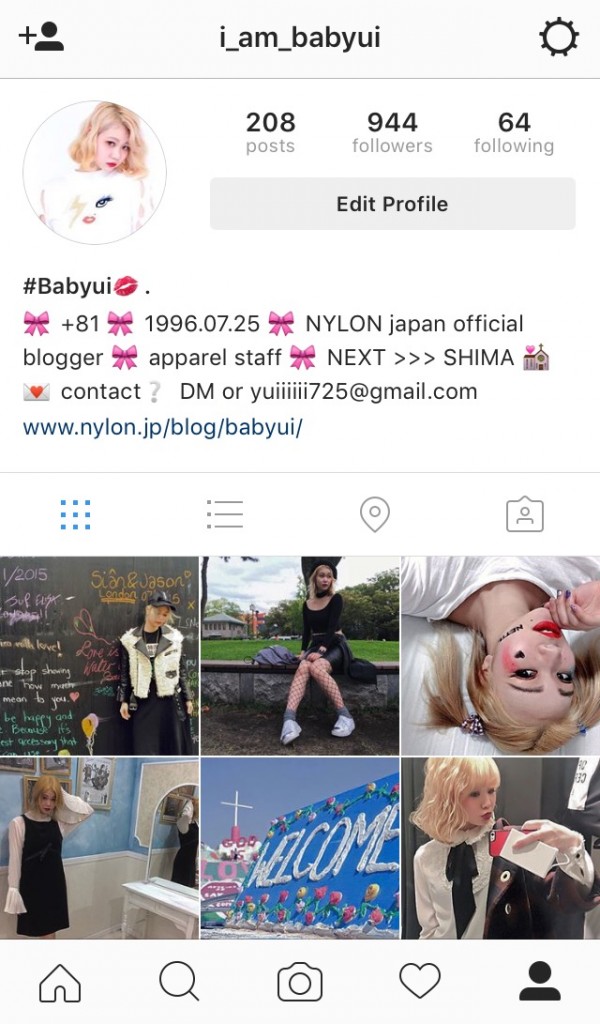This screenshot has height=1024, width=600.
Task: Open the chalkboard wall photo
Action: (99, 655)
